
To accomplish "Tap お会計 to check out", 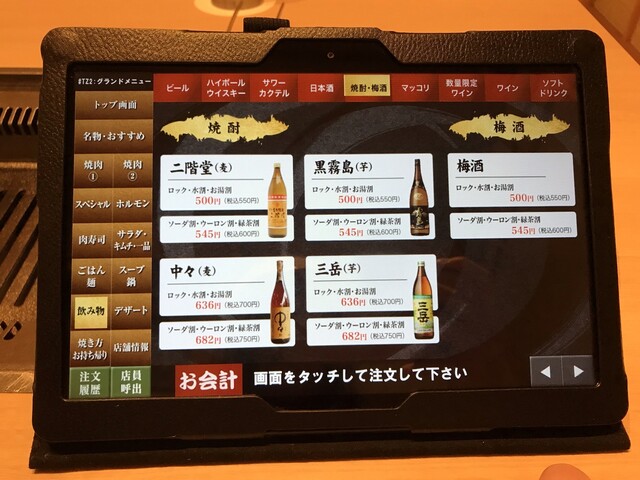I will (x=208, y=380).
